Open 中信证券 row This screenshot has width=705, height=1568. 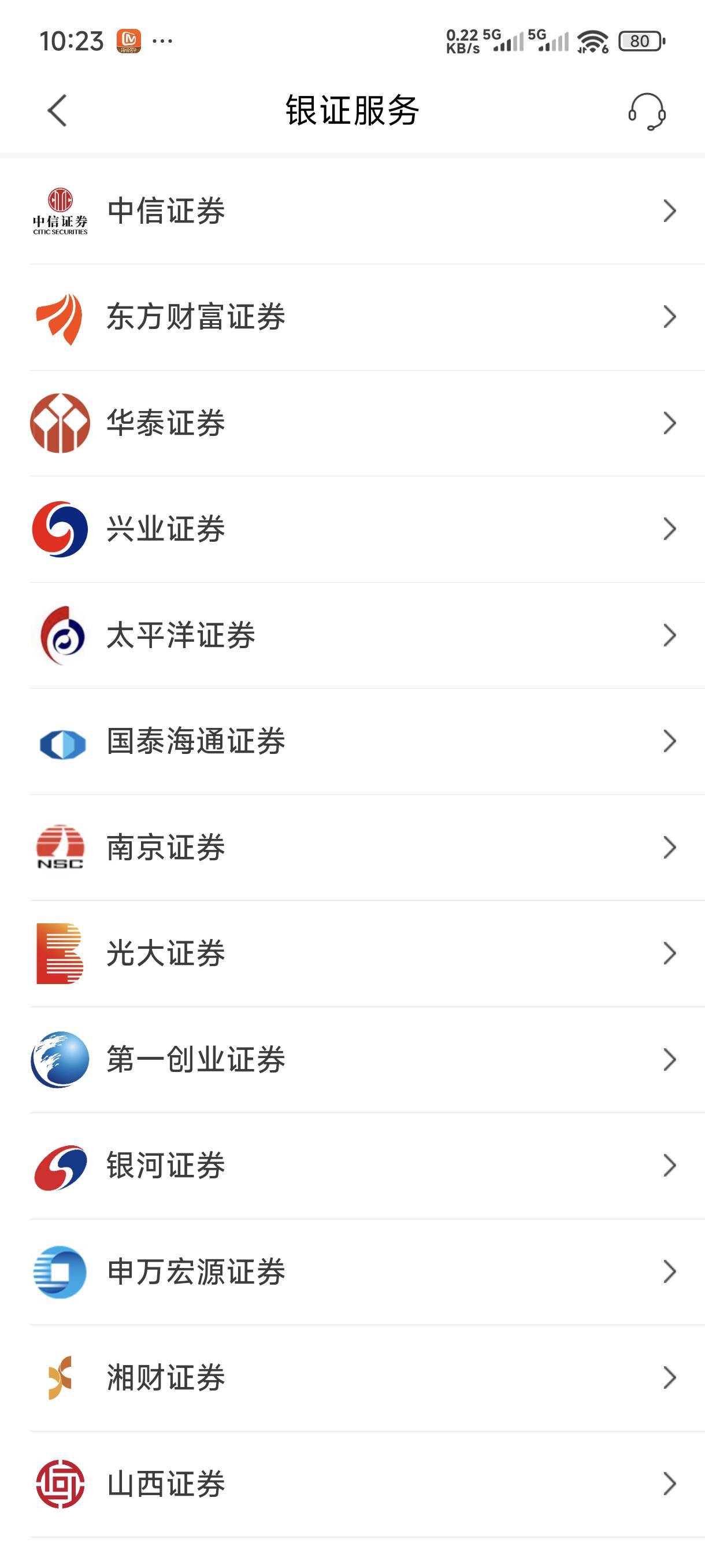coord(352,211)
